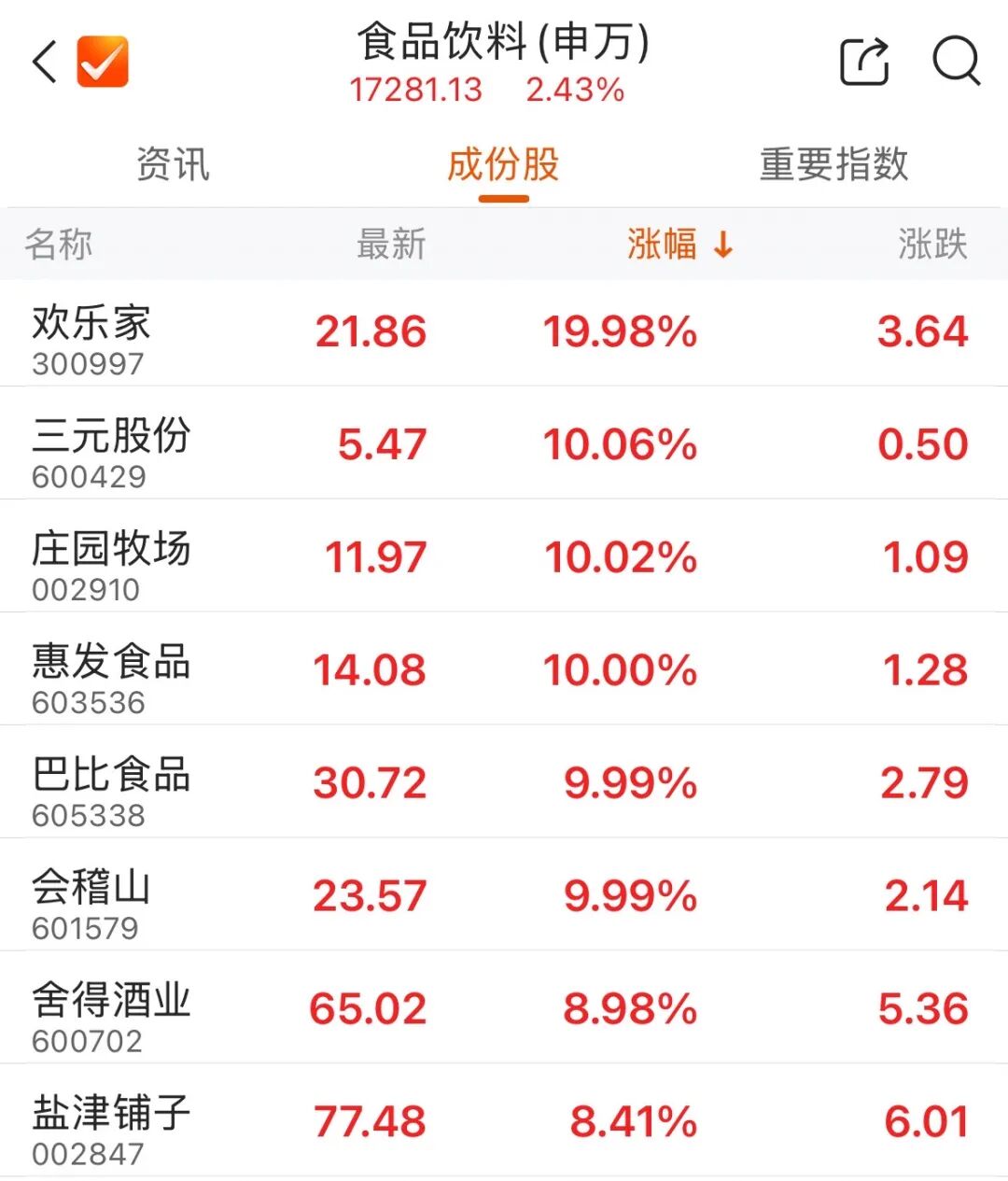Switch to the 重要指数 tab

(833, 165)
